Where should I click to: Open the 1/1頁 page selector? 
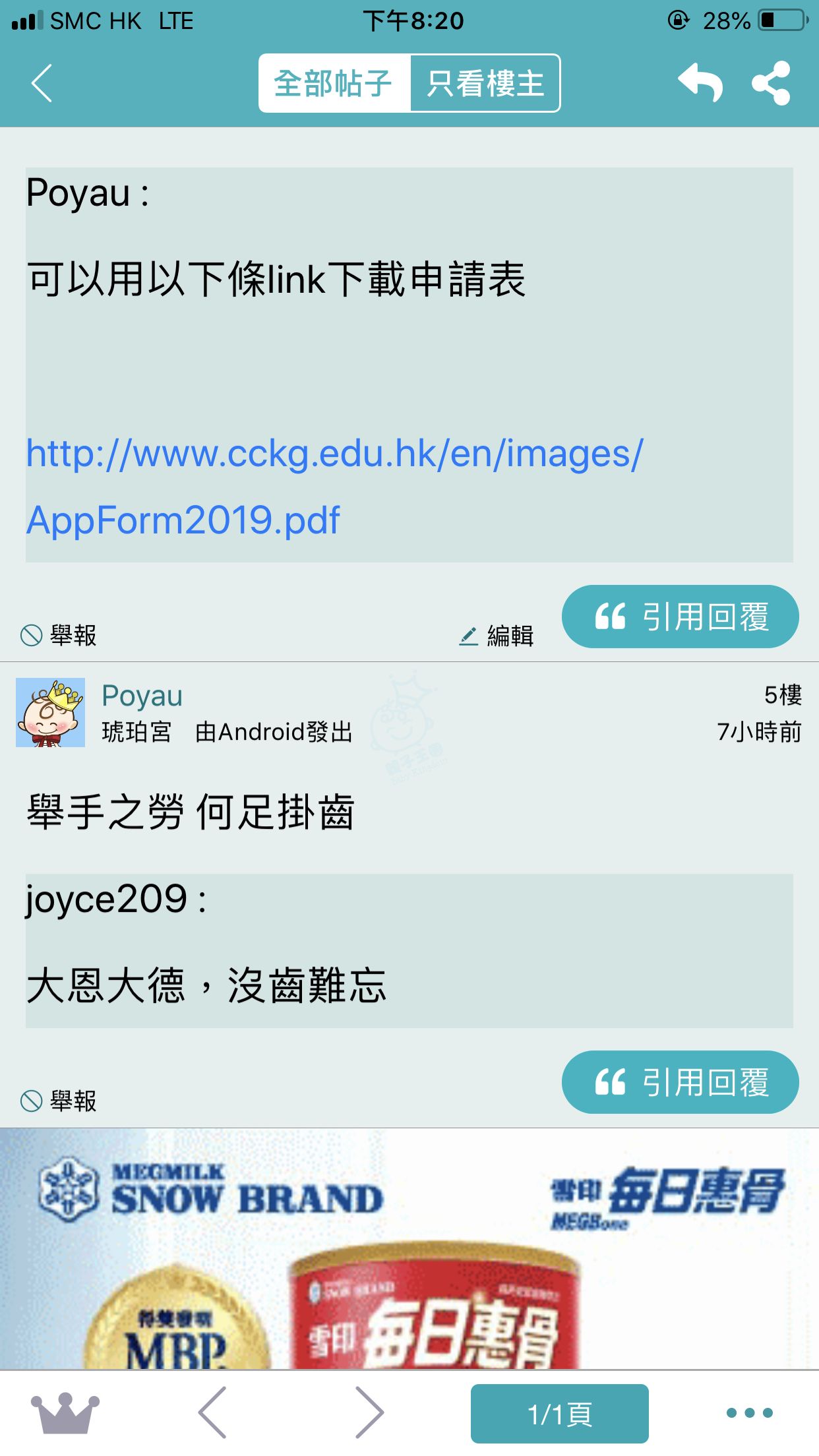pyautogui.click(x=559, y=1413)
